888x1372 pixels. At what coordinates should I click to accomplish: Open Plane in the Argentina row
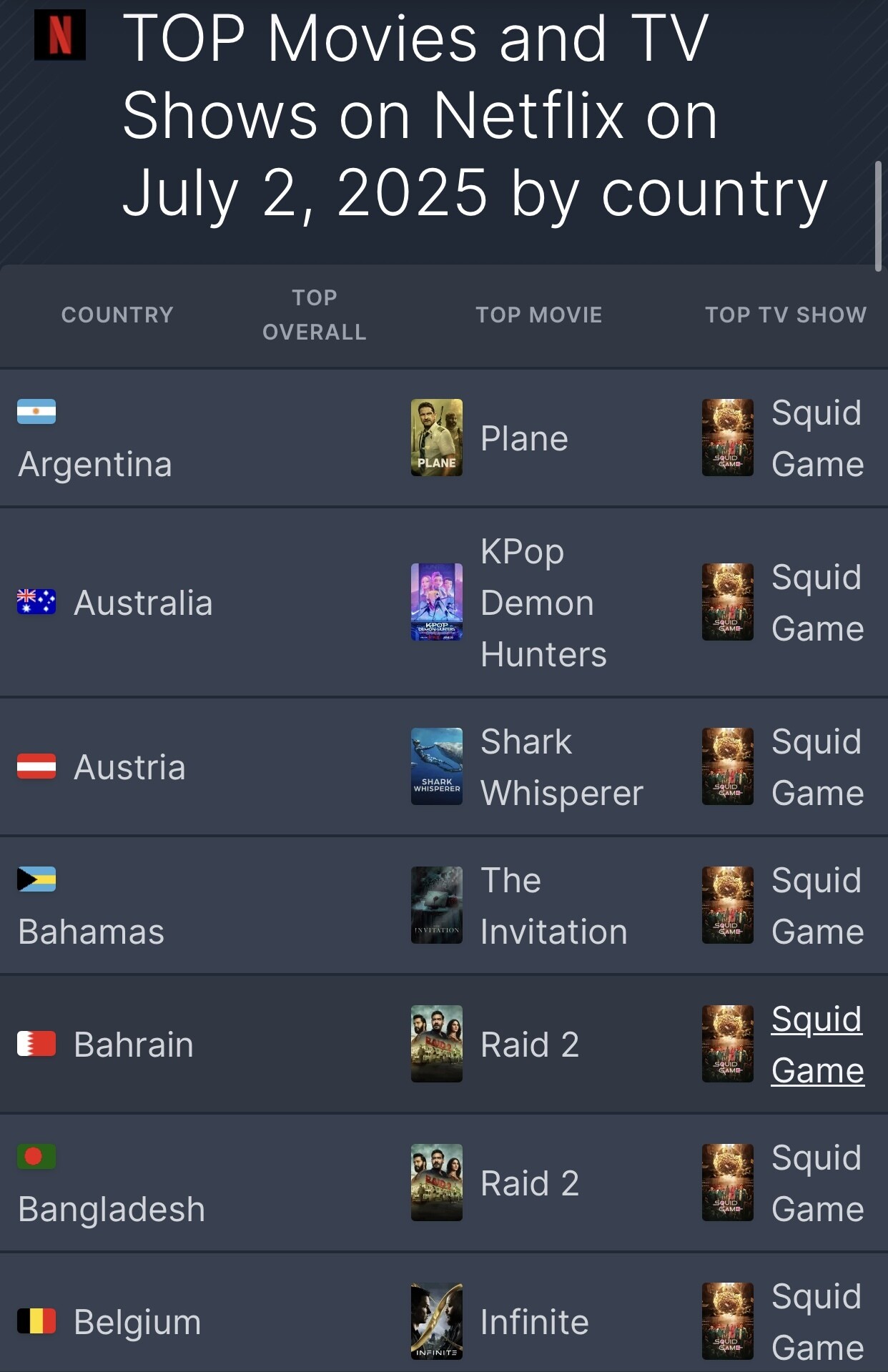pyautogui.click(x=524, y=438)
